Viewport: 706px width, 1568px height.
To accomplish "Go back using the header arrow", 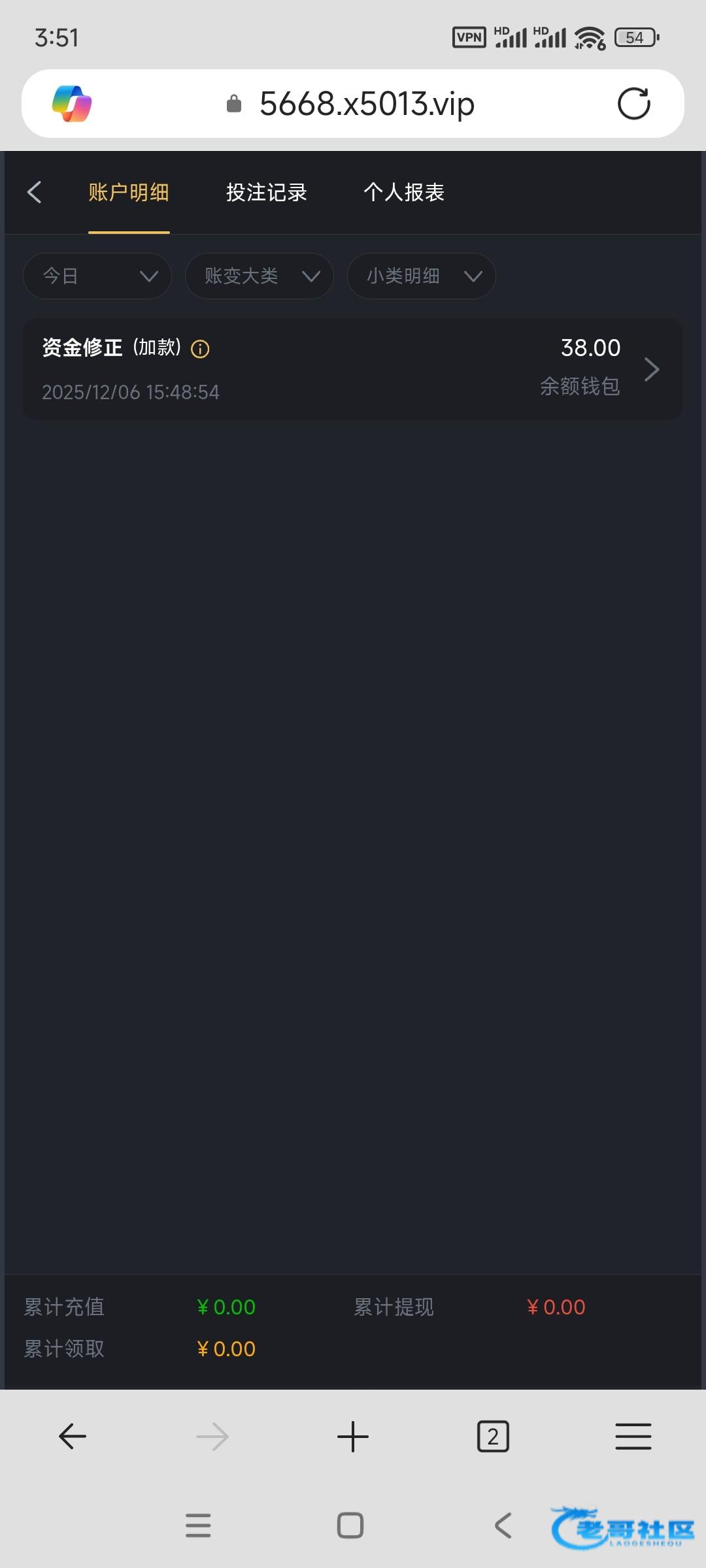I will click(x=35, y=192).
